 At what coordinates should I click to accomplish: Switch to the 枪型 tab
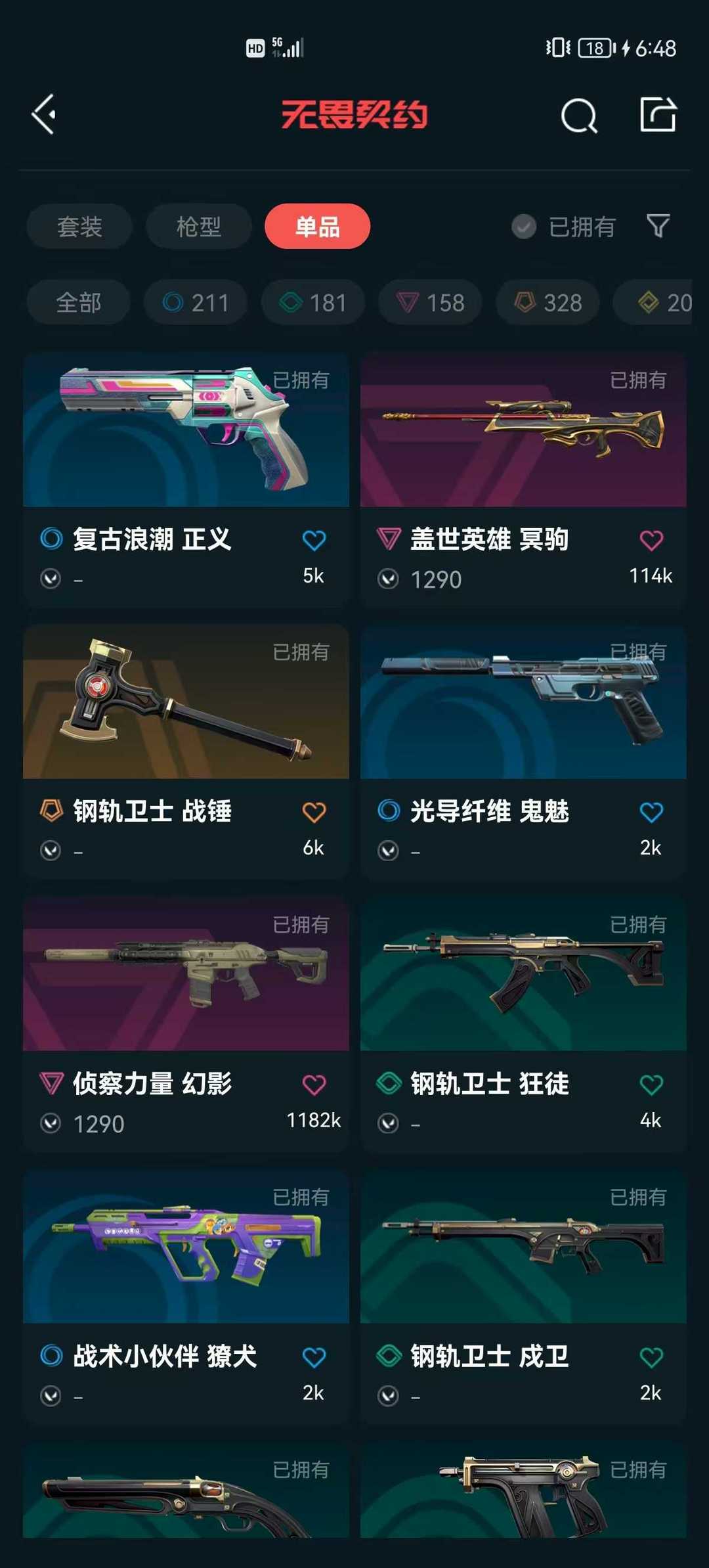(198, 227)
